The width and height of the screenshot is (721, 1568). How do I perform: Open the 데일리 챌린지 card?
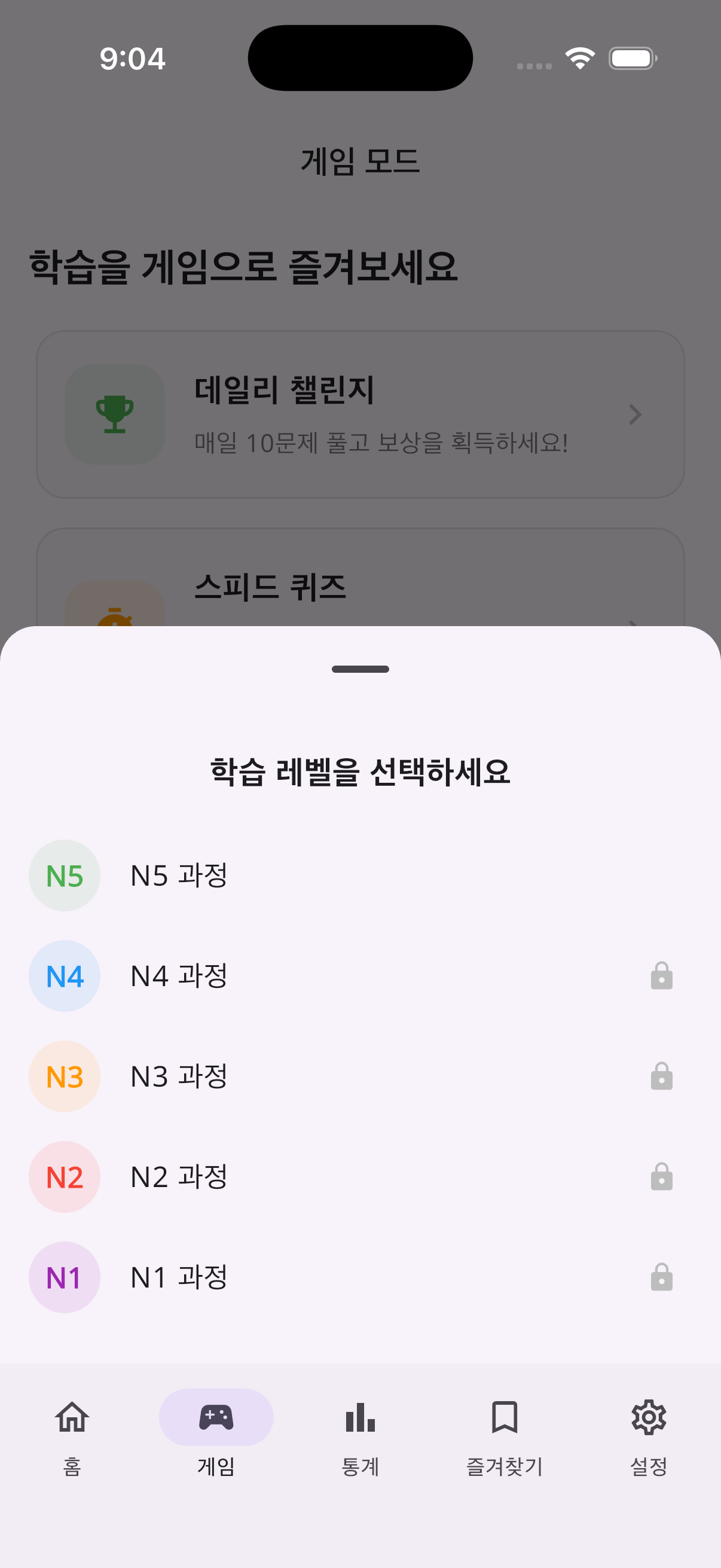(x=360, y=414)
